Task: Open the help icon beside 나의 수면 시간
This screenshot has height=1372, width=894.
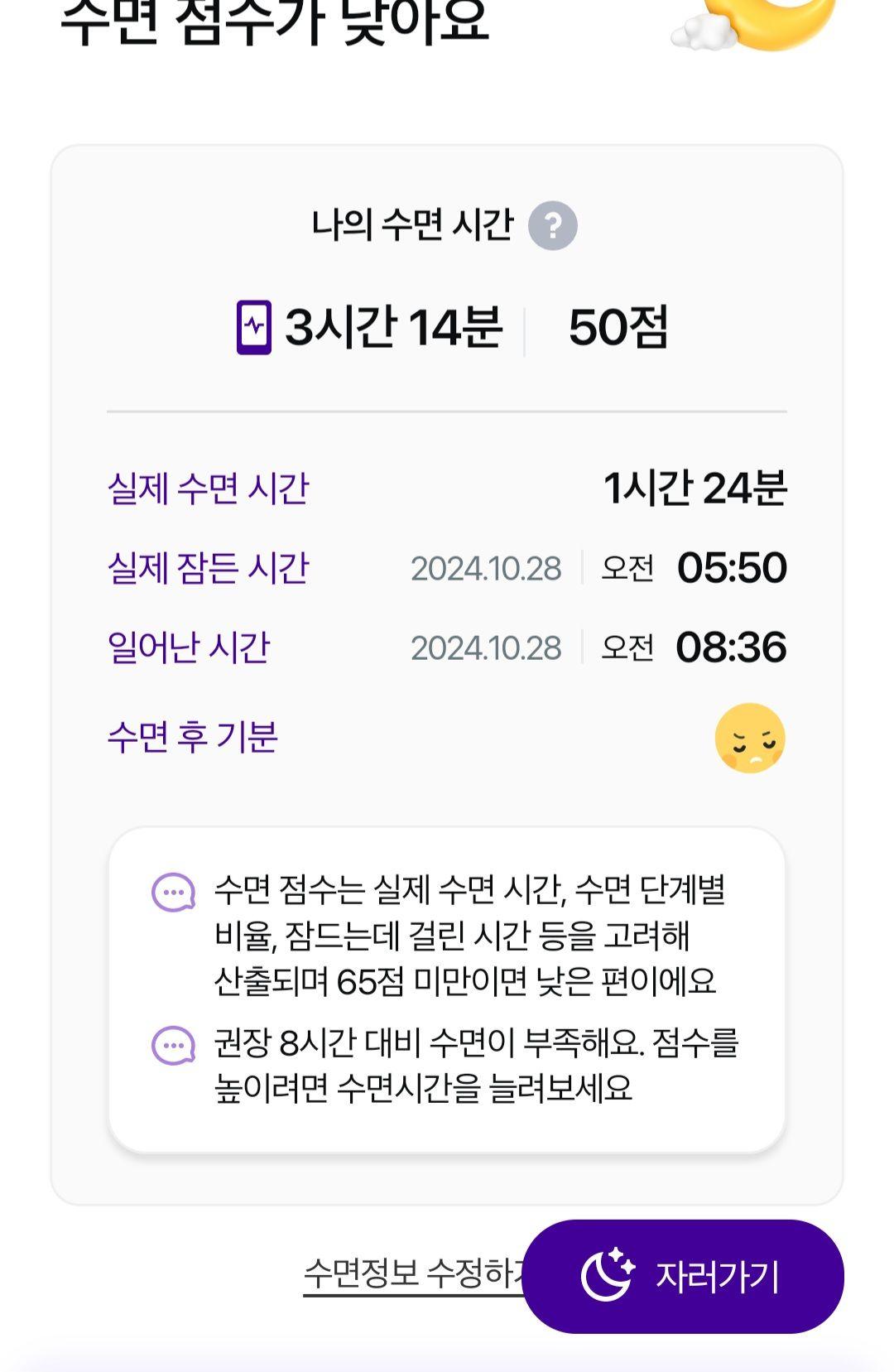Action: coord(553,225)
